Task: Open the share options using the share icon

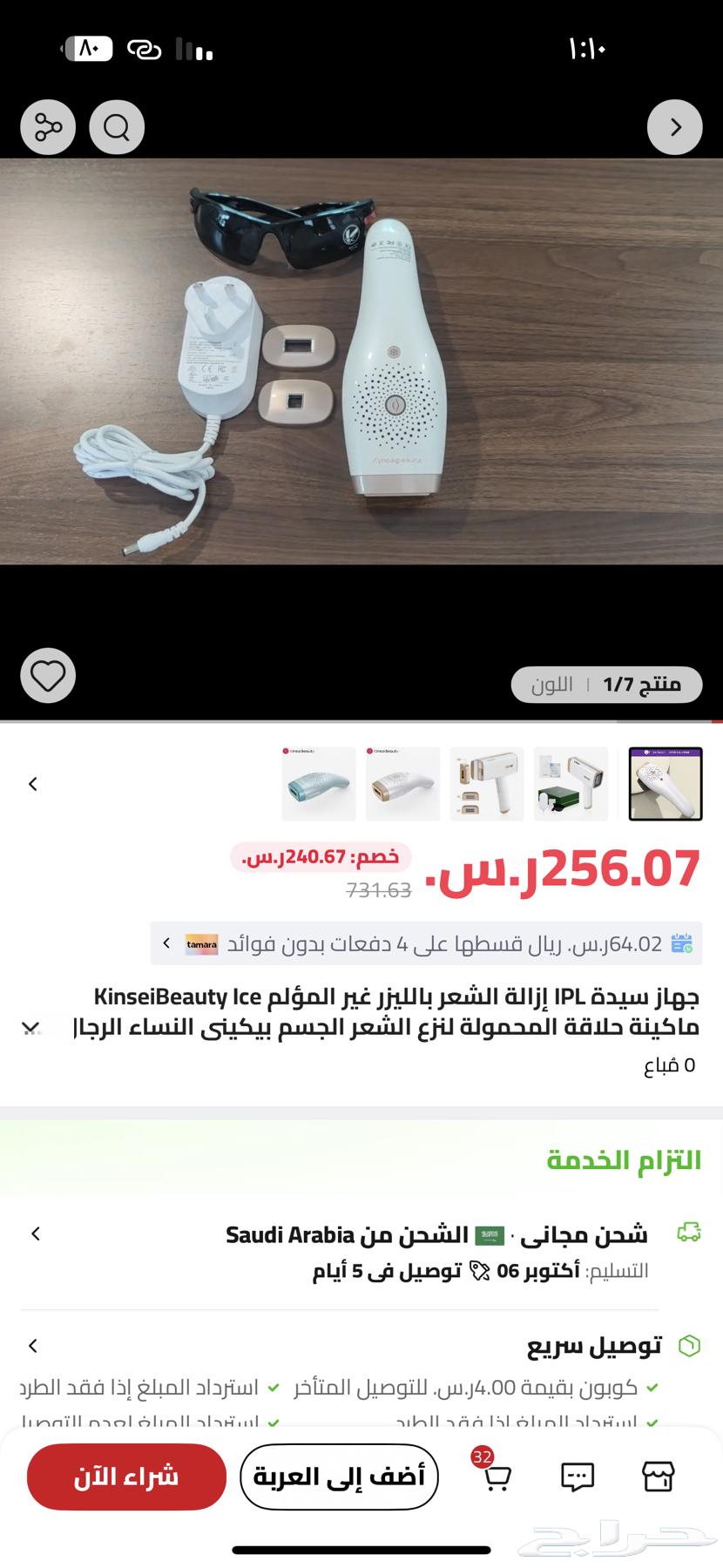Action: 48,127
